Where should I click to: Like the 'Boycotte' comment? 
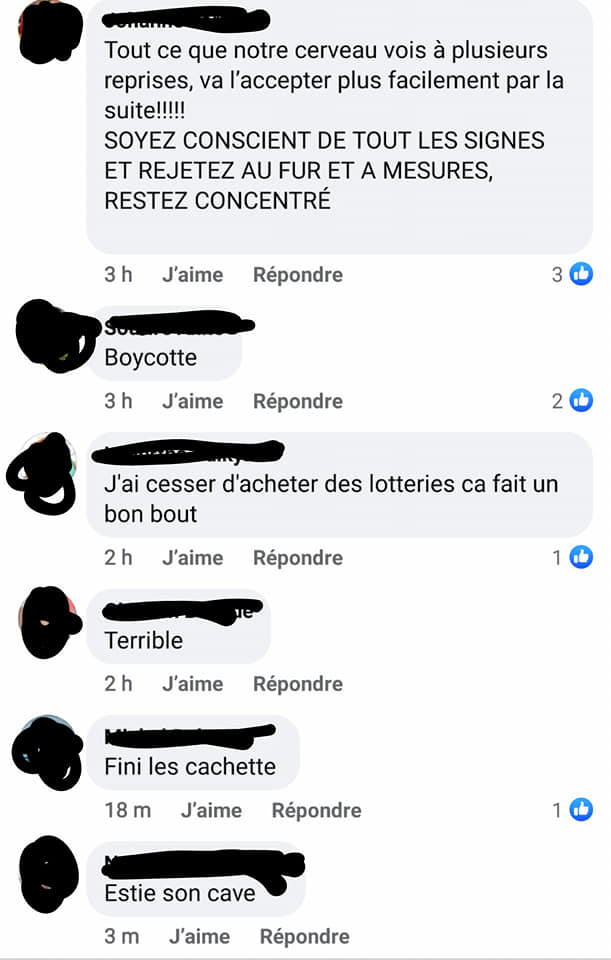pos(192,401)
